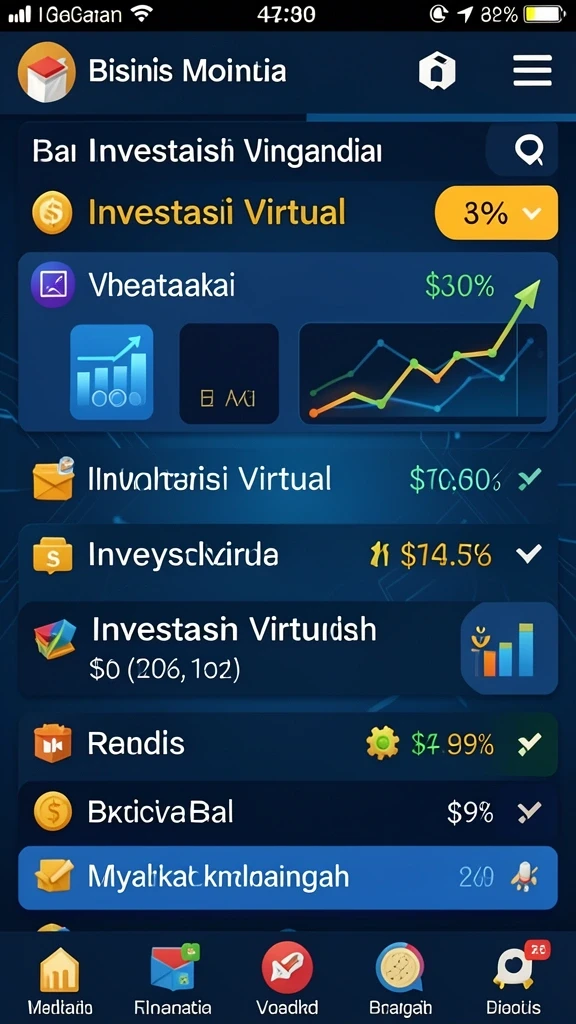This screenshot has width=576, height=1024.
Task: Open the IInvoltarisi Virtual row
Action: 288,480
